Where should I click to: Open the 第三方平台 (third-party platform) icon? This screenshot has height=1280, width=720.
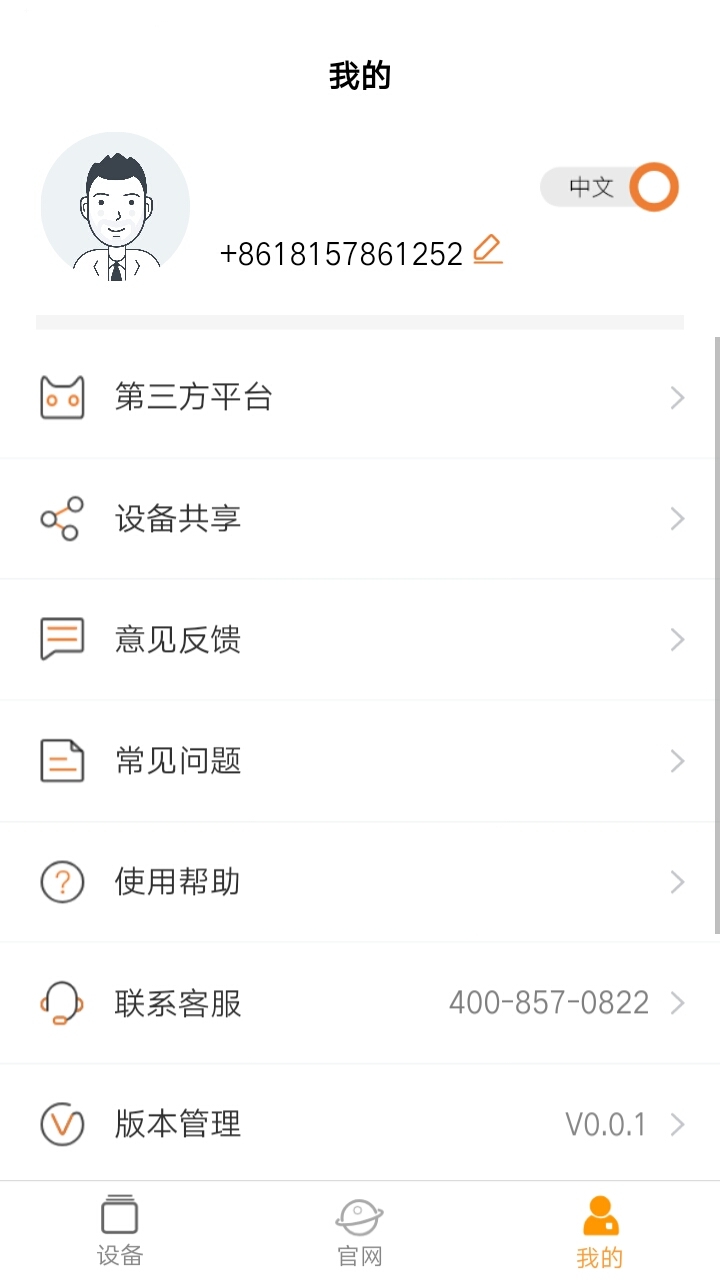[62, 397]
